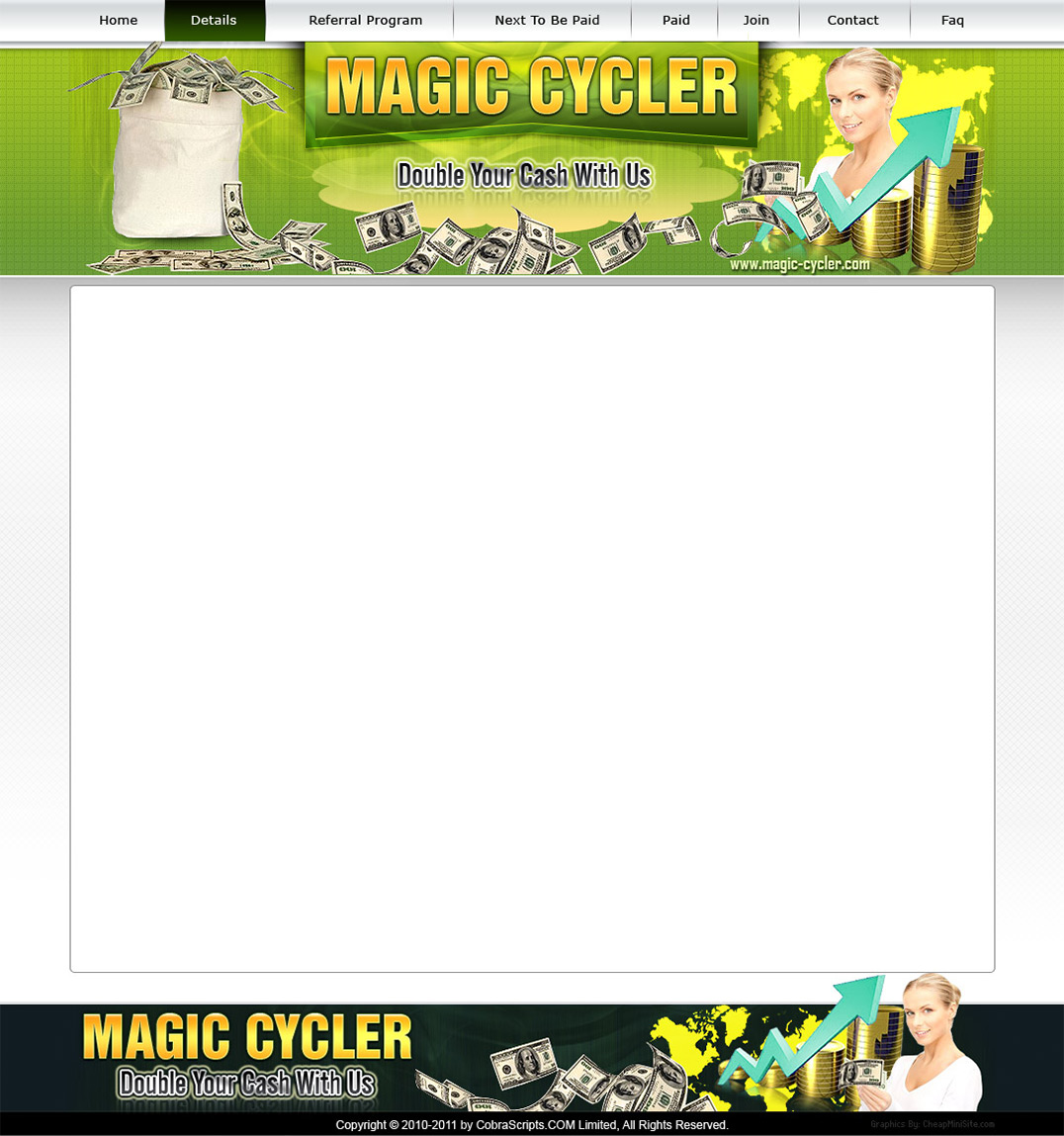View the Next To Be Paid list
Image resolution: width=1064 pixels, height=1136 pixels.
point(547,20)
